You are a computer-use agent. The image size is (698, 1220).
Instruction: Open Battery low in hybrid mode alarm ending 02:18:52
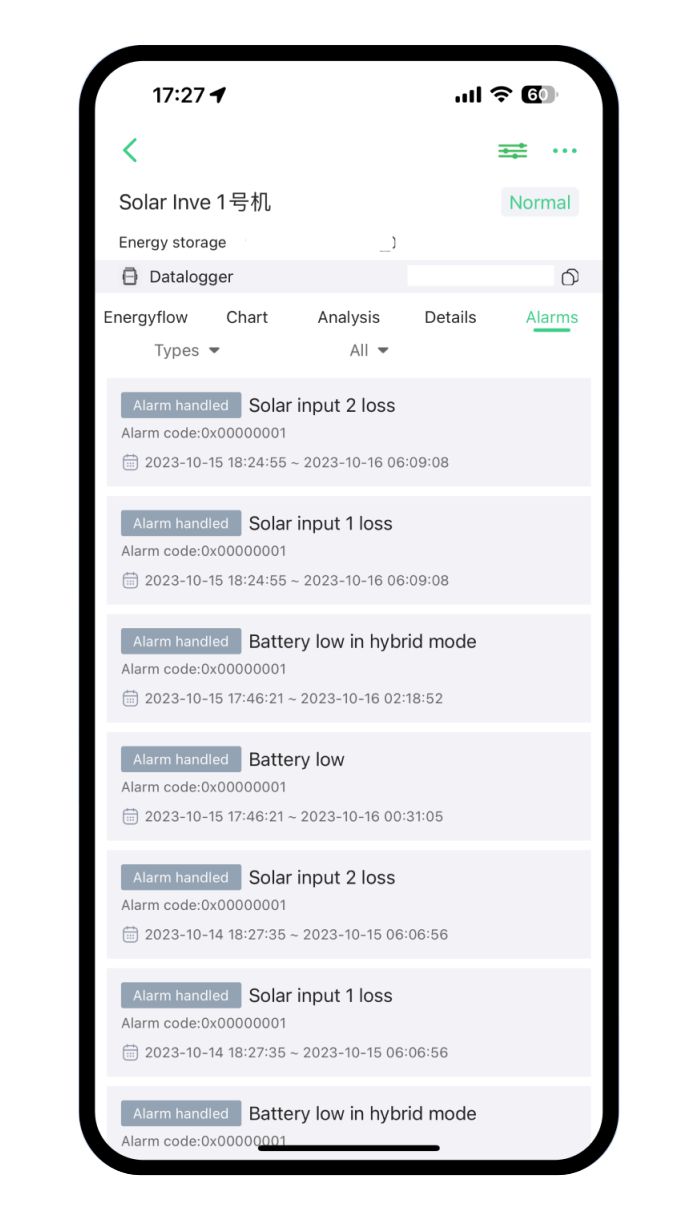(348, 668)
